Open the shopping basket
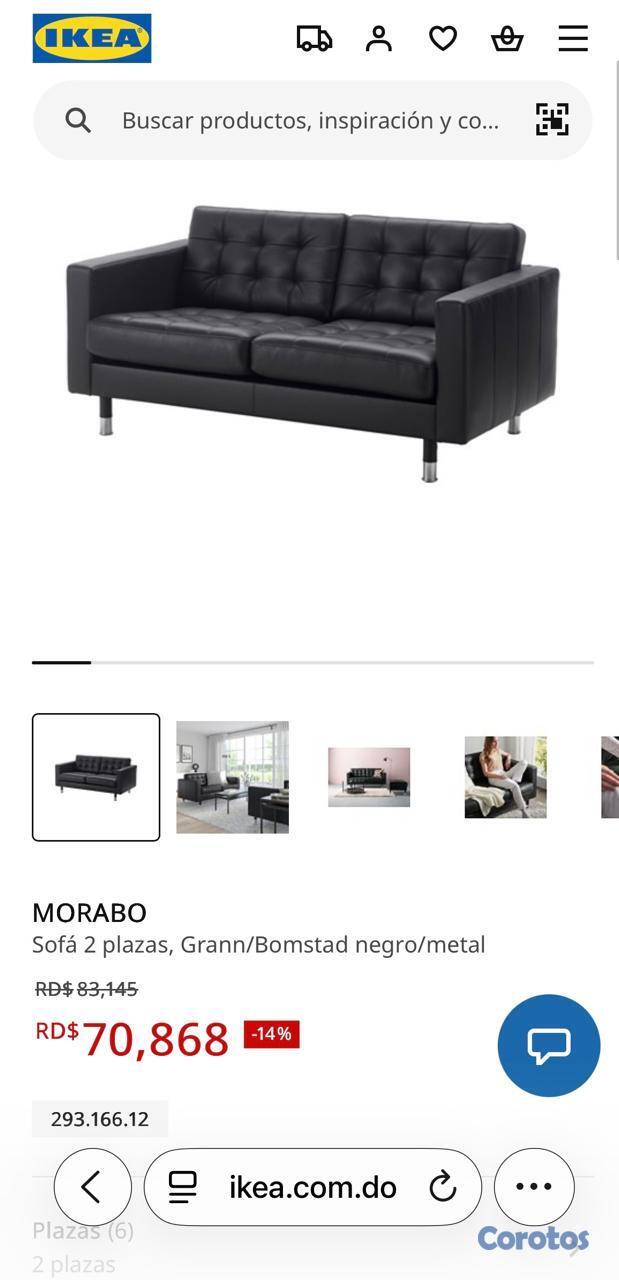 click(x=507, y=39)
